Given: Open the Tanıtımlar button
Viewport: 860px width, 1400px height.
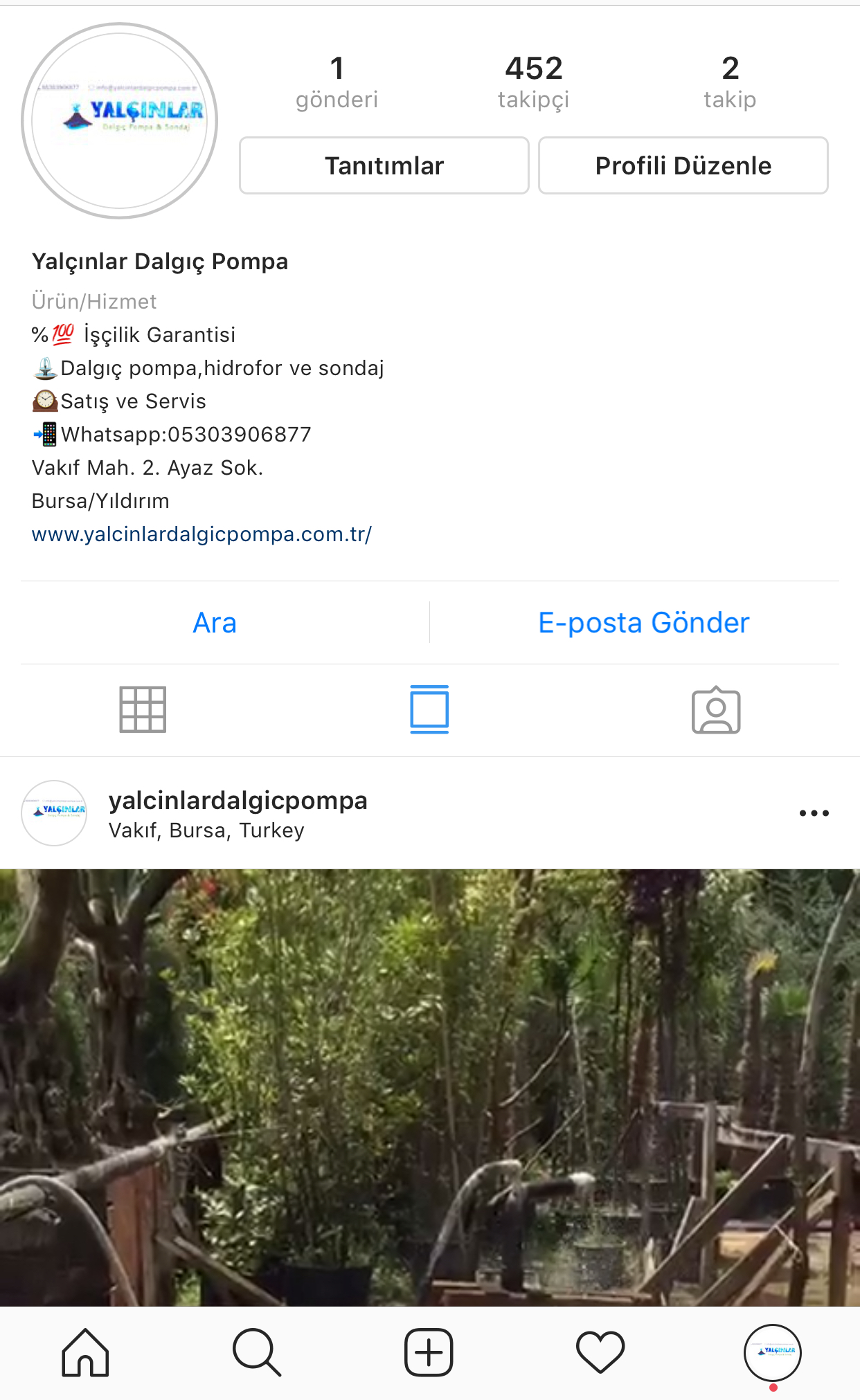Looking at the screenshot, I should coord(384,165).
